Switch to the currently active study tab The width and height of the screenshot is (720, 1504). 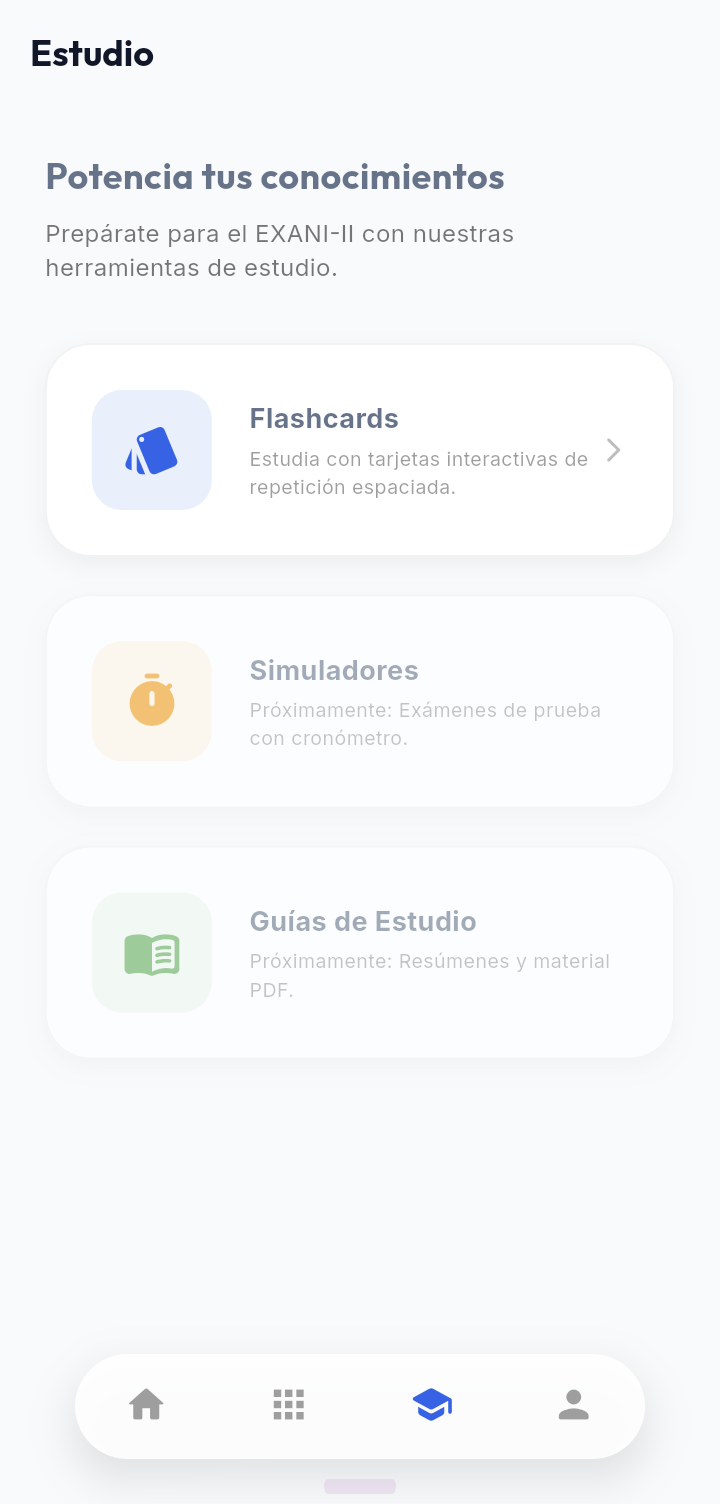(x=431, y=1405)
